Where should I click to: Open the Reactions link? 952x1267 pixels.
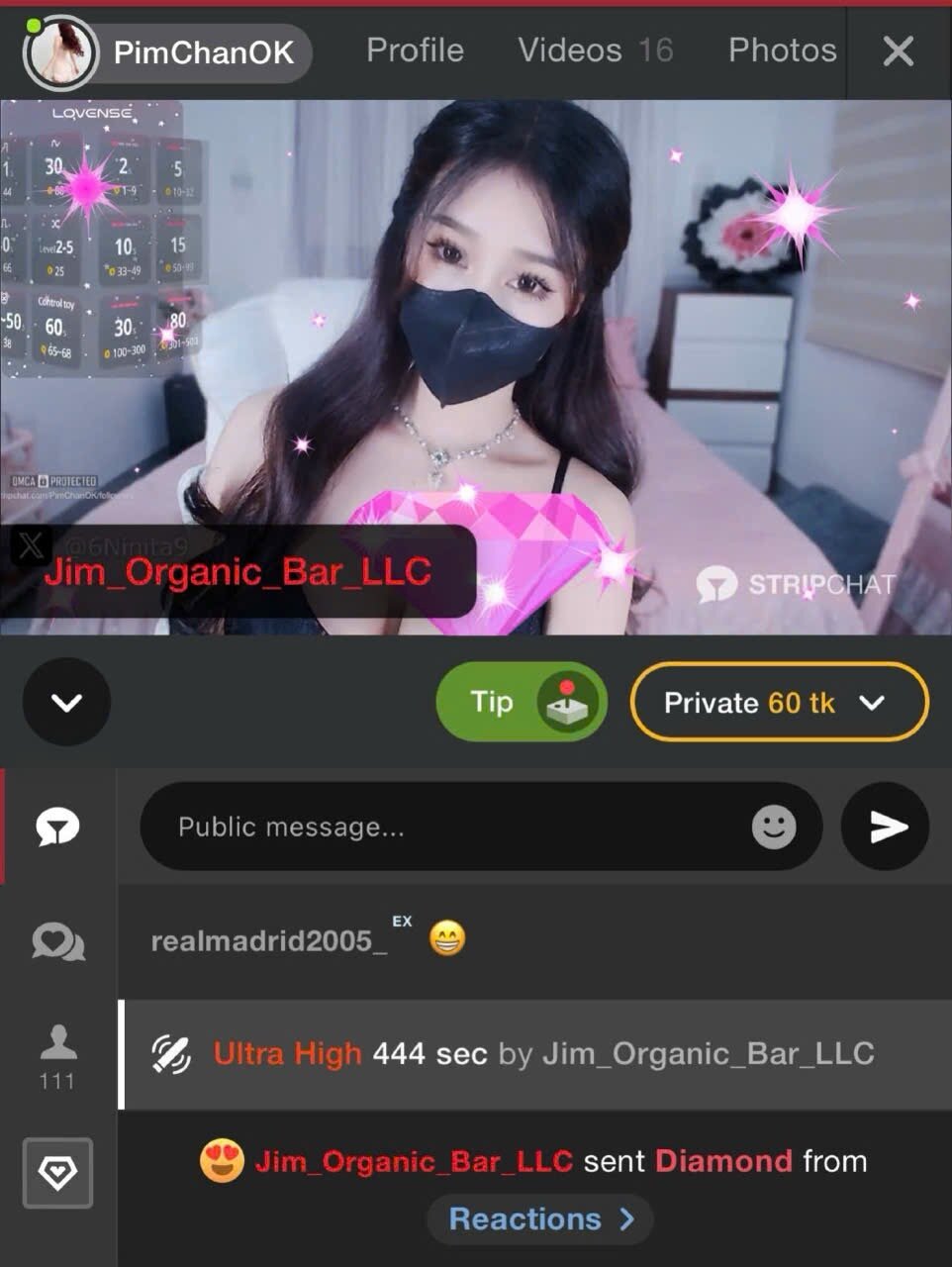tap(540, 1218)
